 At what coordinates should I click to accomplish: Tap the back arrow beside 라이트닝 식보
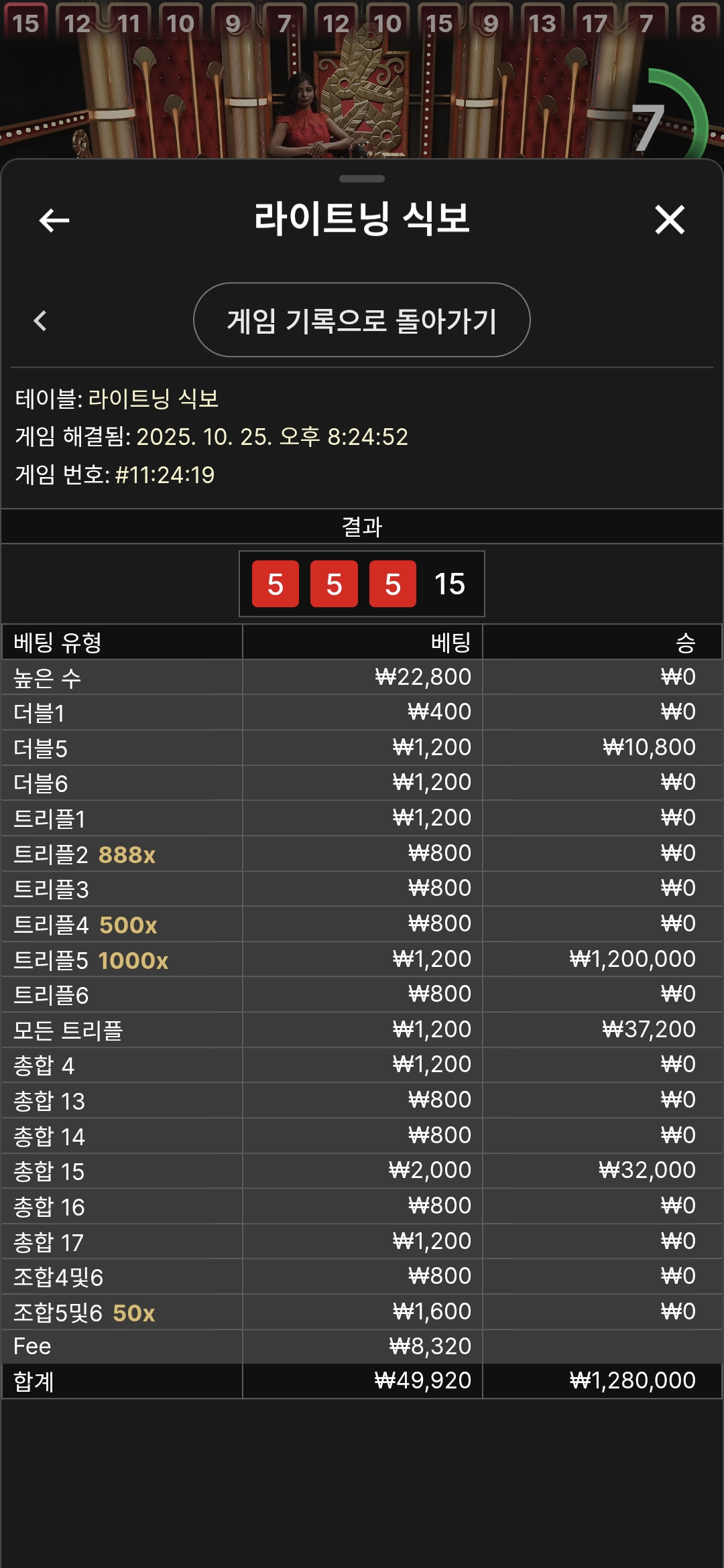(54, 220)
